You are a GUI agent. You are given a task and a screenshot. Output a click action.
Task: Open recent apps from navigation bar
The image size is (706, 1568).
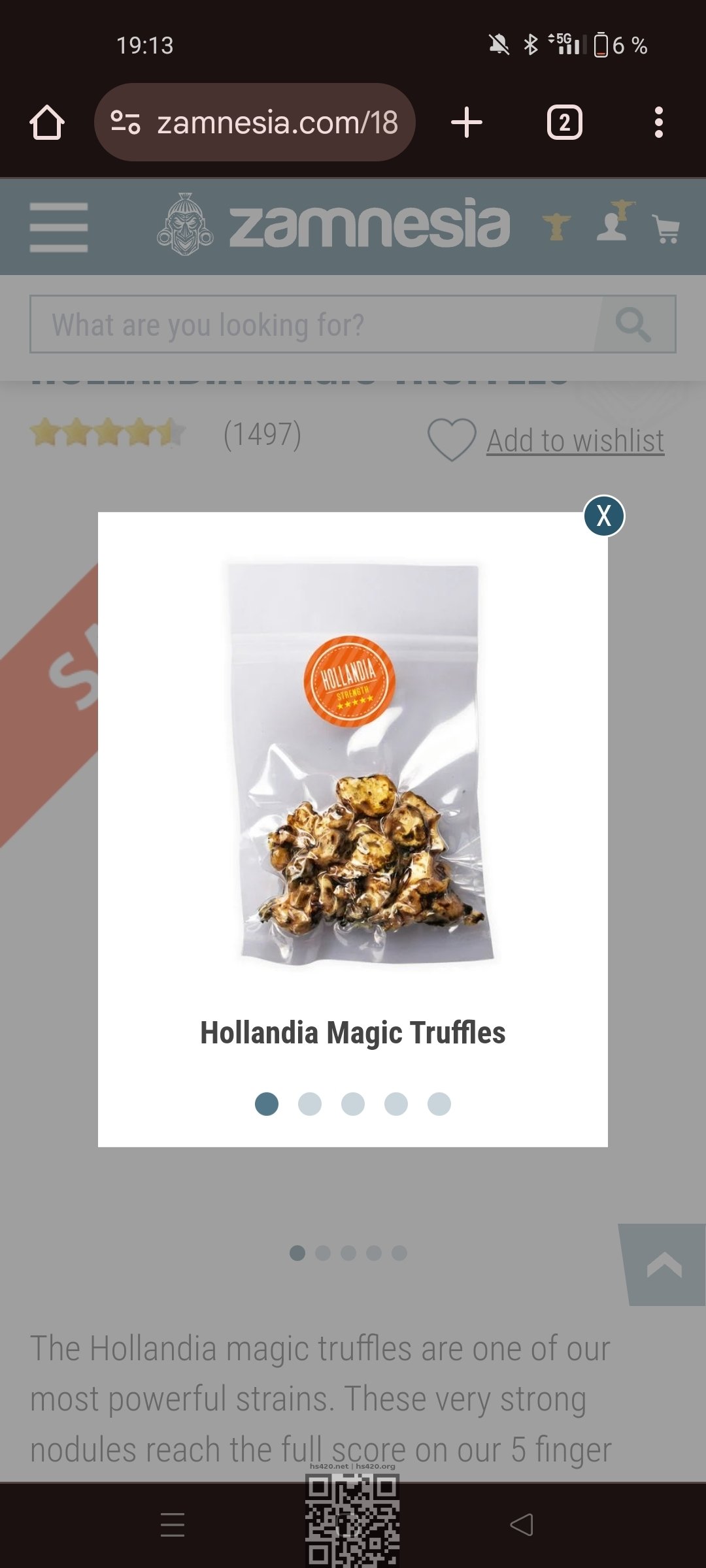tap(173, 1525)
